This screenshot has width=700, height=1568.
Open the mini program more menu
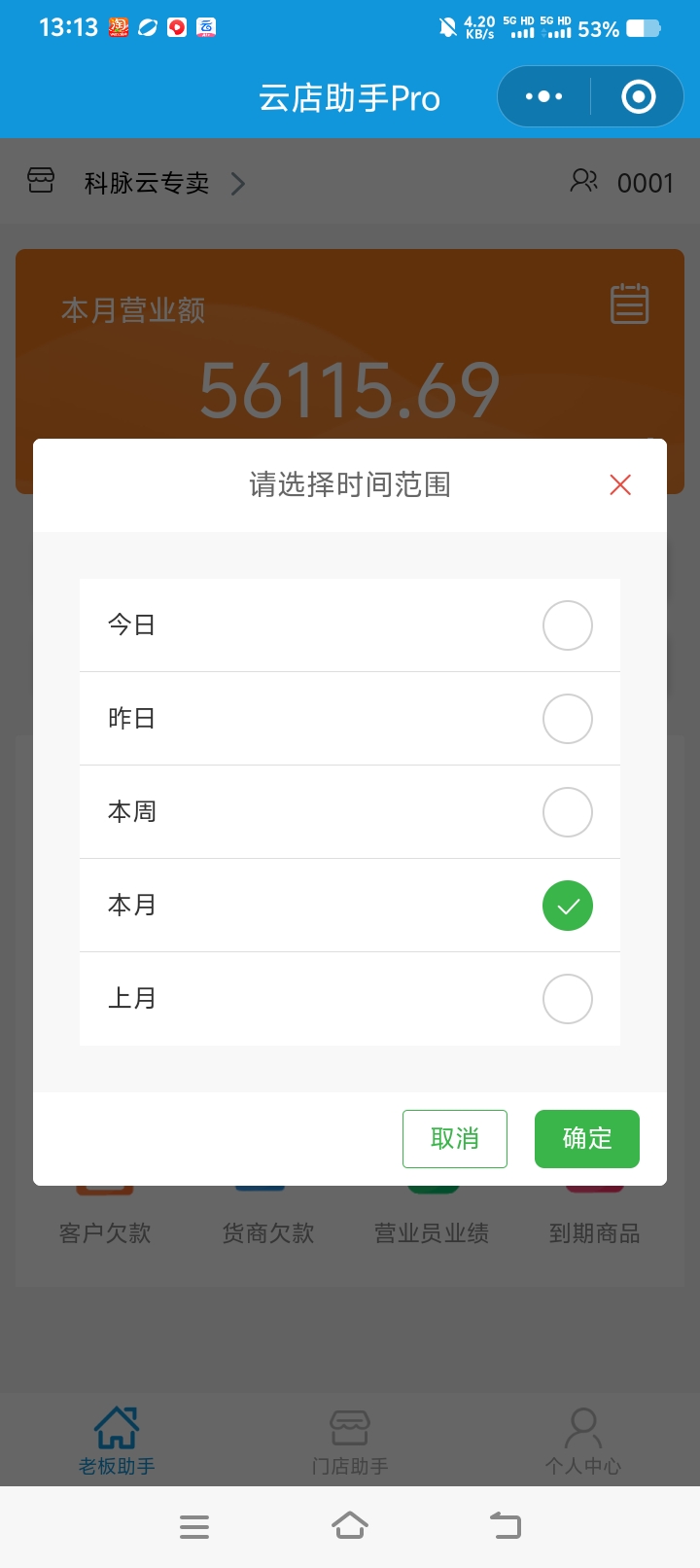click(543, 96)
